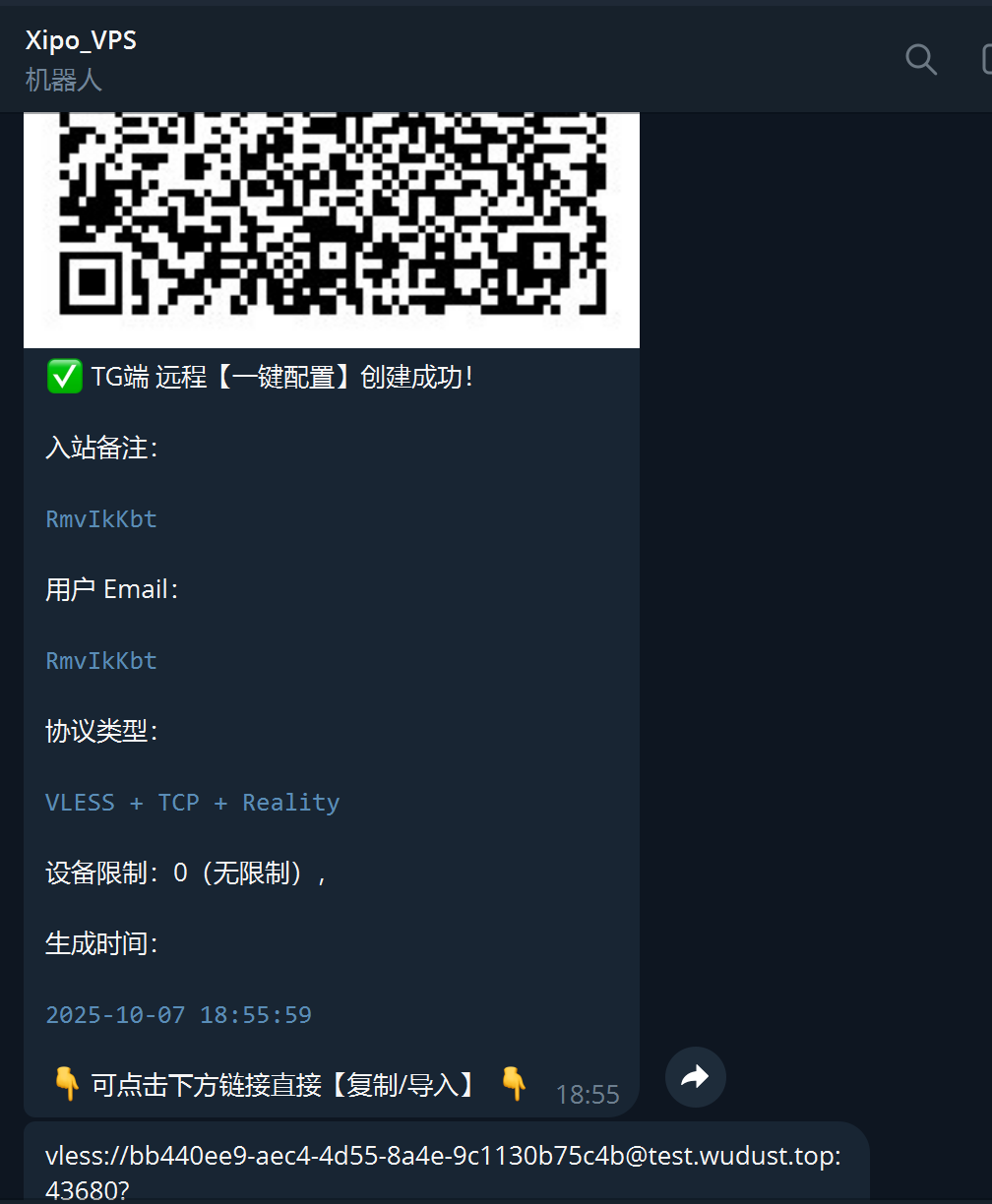Copy the 2025-10-07 18:55:59 timestamp
This screenshot has width=992, height=1204.
[x=178, y=1015]
